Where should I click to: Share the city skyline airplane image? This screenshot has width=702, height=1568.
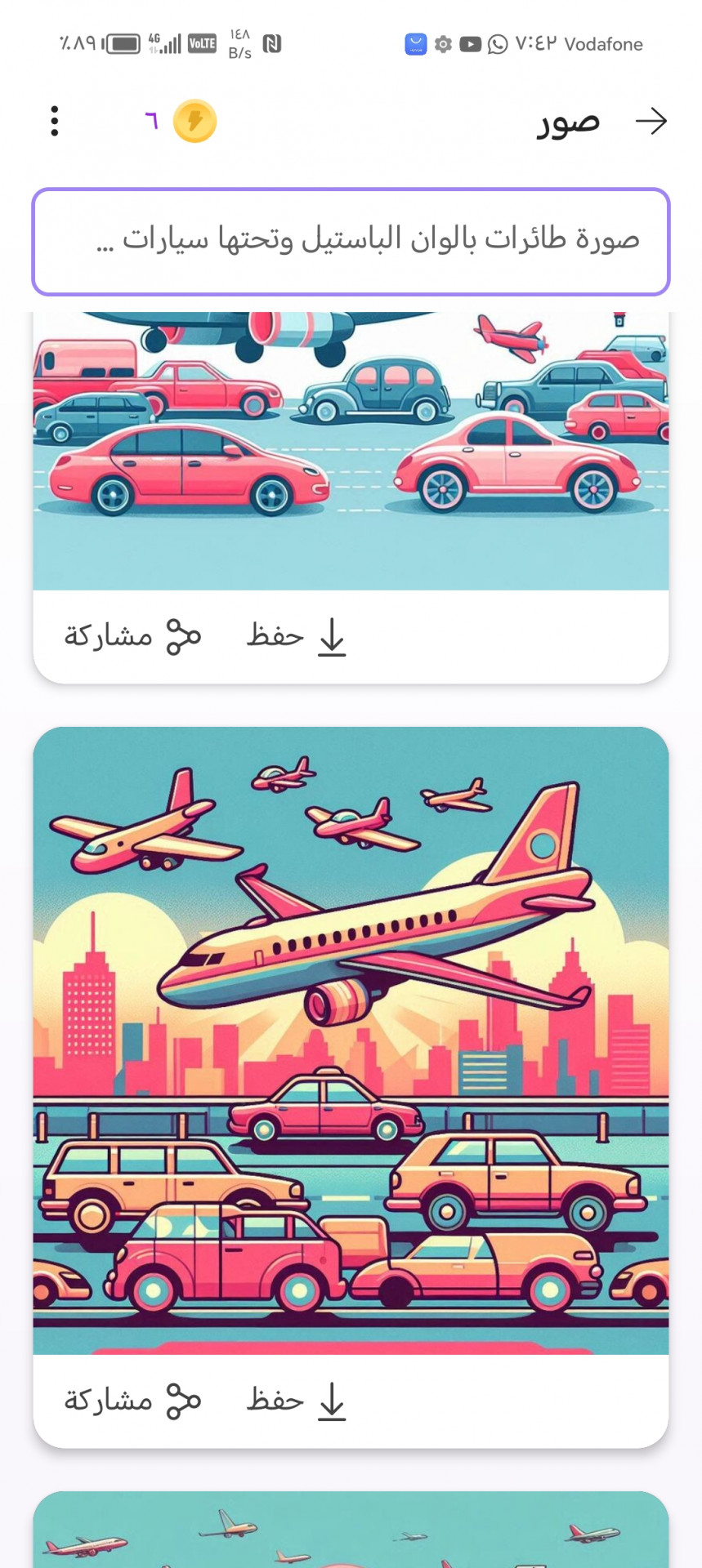(132, 1401)
